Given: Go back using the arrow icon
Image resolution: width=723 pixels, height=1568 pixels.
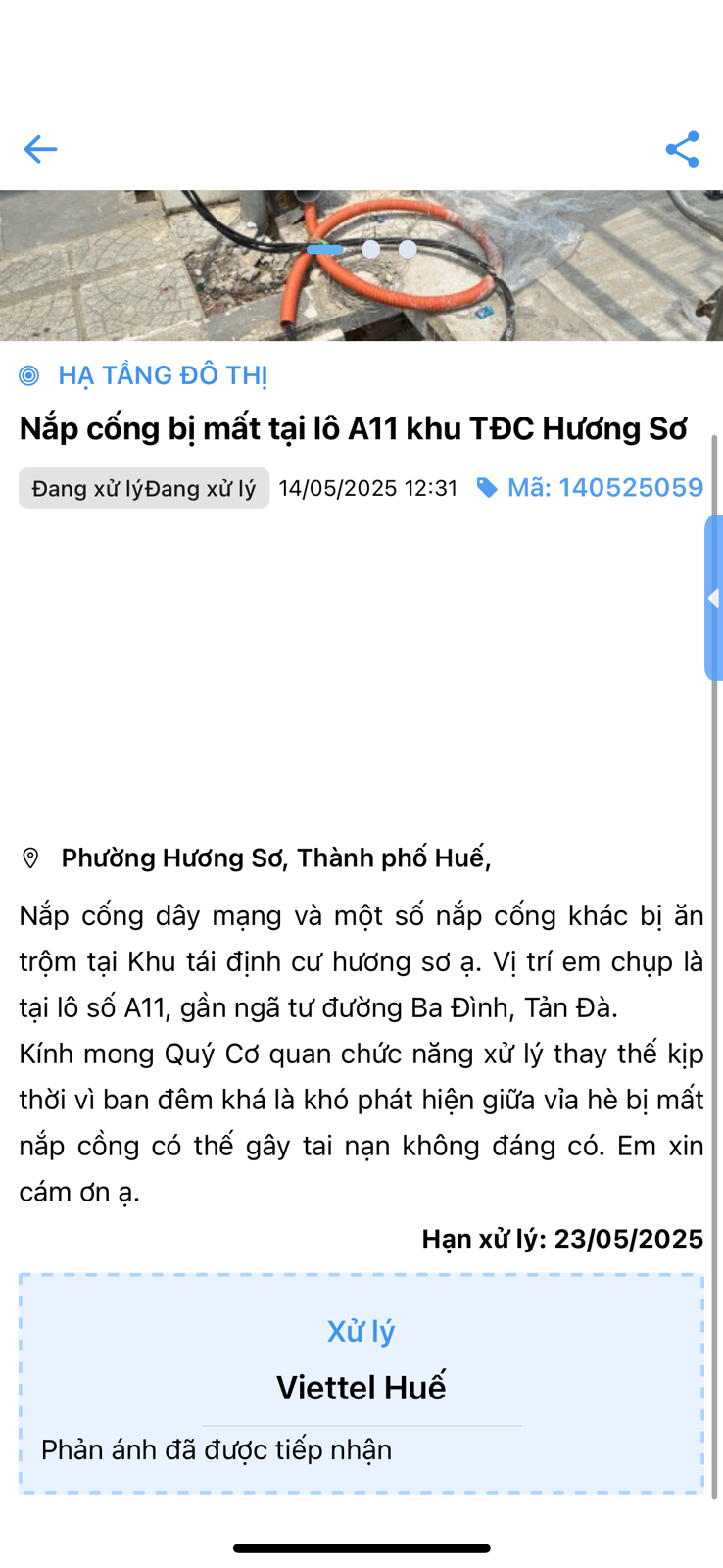Looking at the screenshot, I should (40, 149).
